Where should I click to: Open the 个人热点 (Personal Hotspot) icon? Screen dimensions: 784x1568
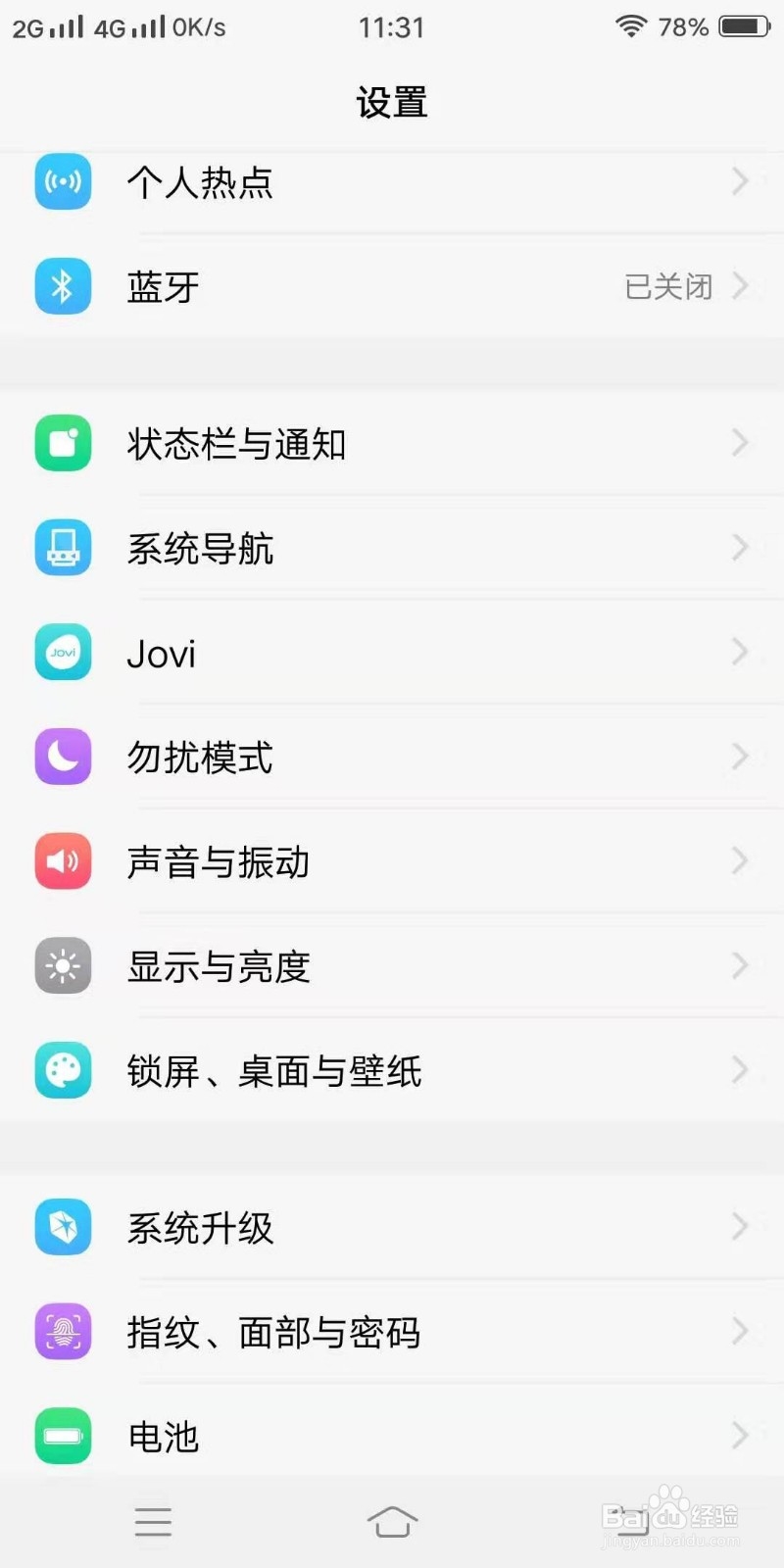pos(63,182)
